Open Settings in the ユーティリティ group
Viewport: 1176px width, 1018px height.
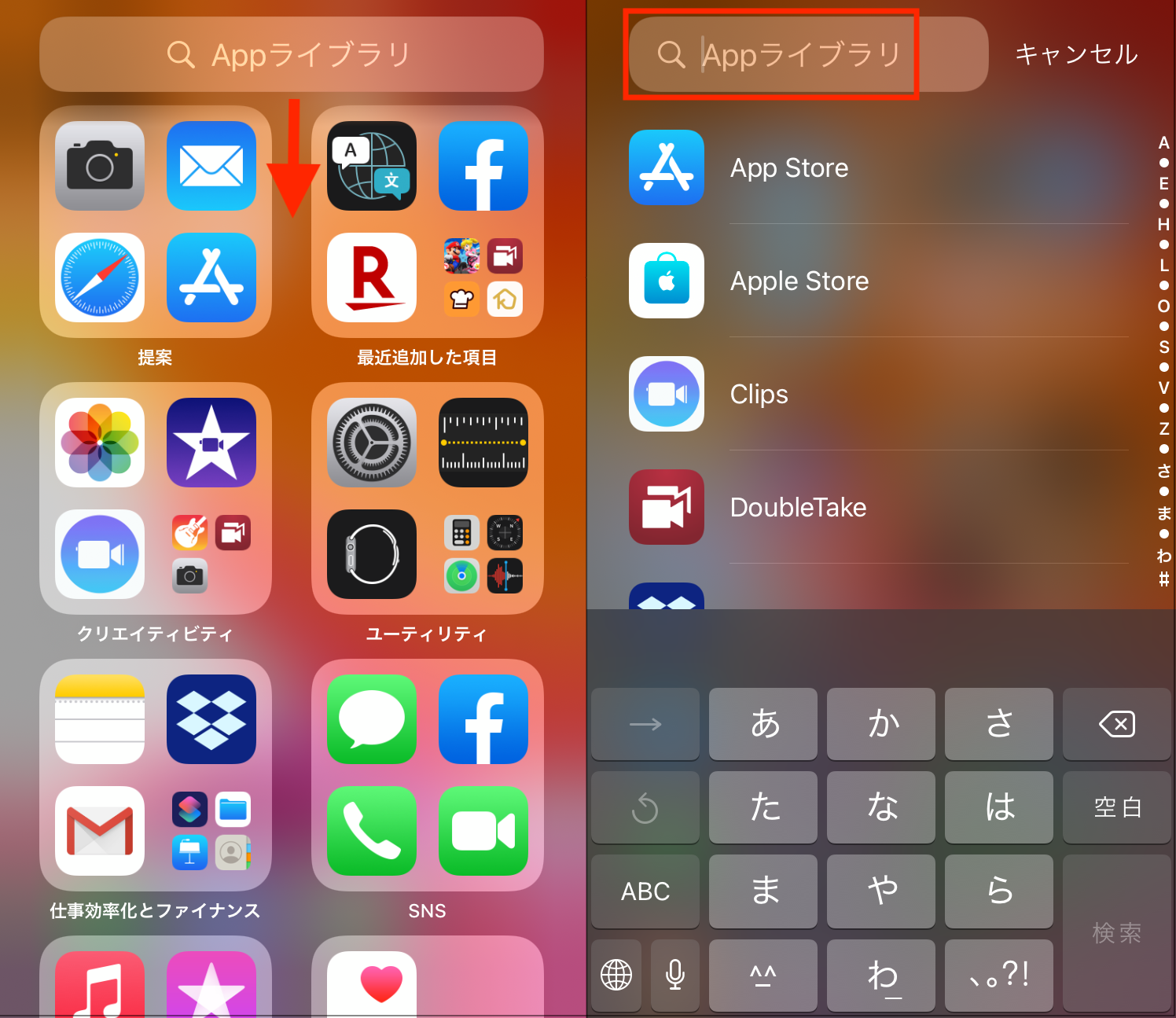[372, 443]
